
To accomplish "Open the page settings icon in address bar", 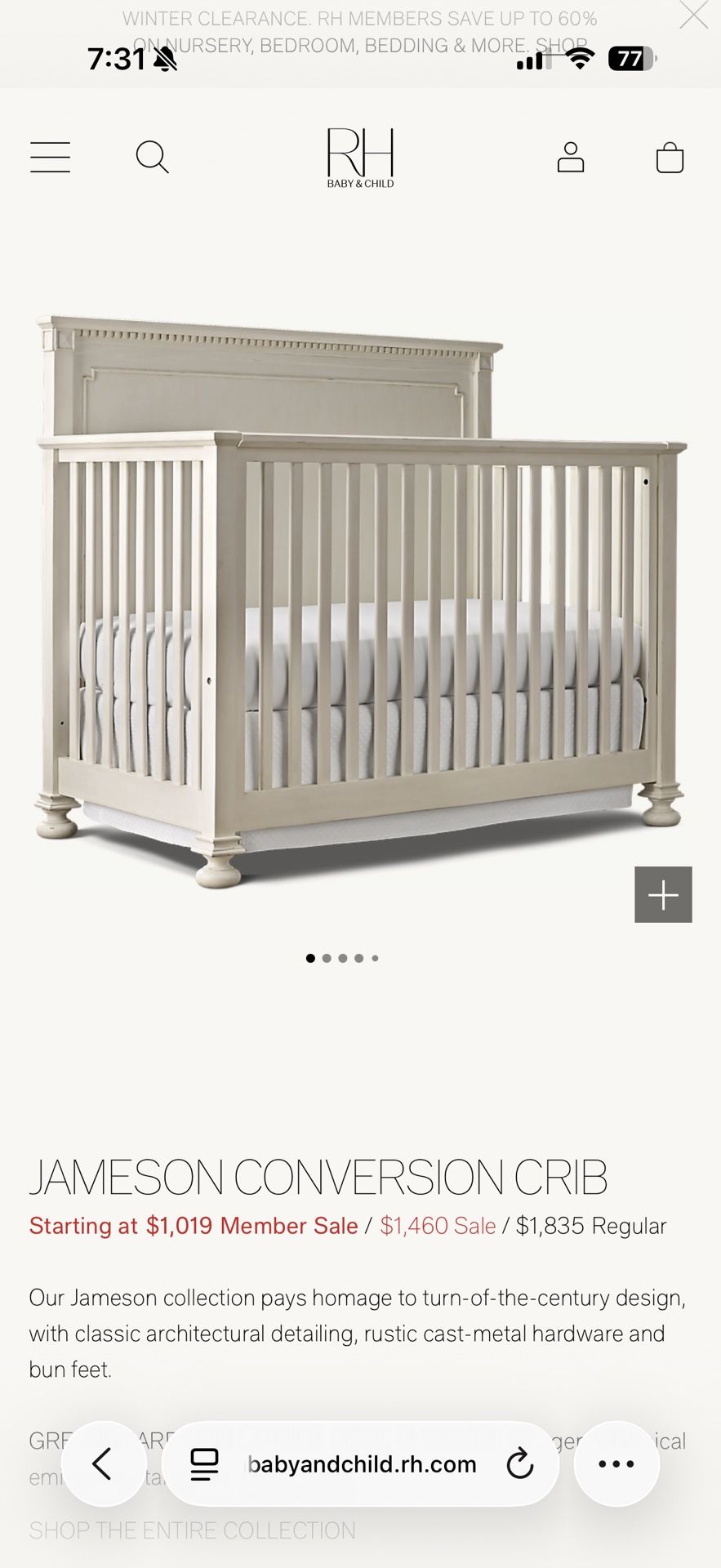I will (x=204, y=1464).
